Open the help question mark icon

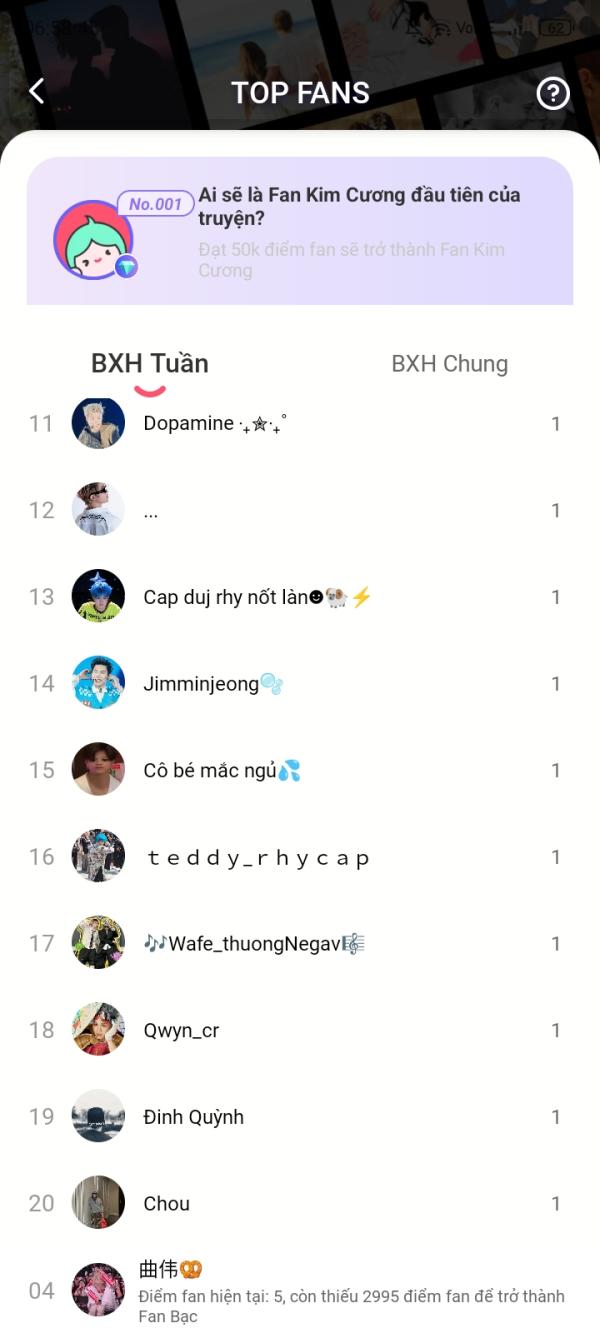(x=553, y=93)
